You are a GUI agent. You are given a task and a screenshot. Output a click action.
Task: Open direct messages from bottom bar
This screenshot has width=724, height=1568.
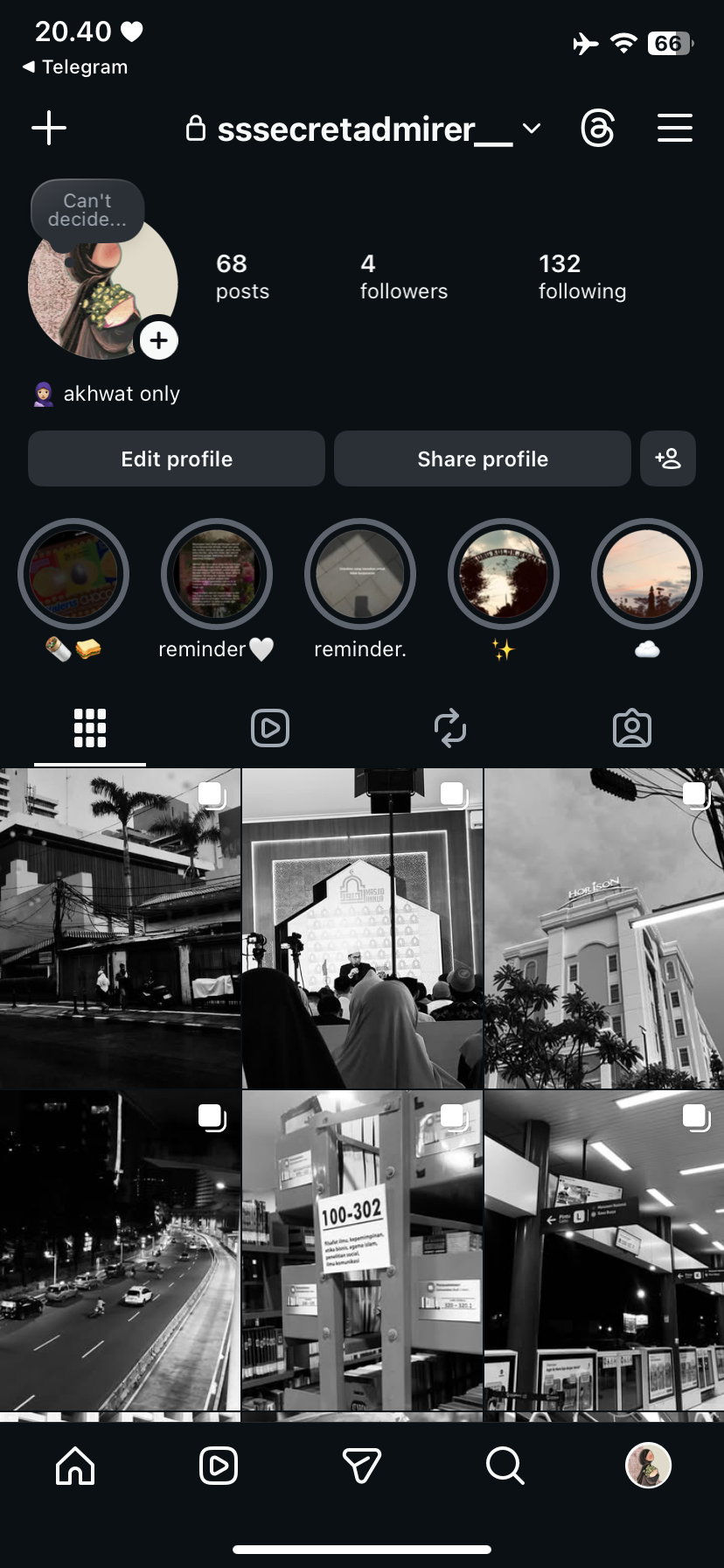tap(361, 1465)
